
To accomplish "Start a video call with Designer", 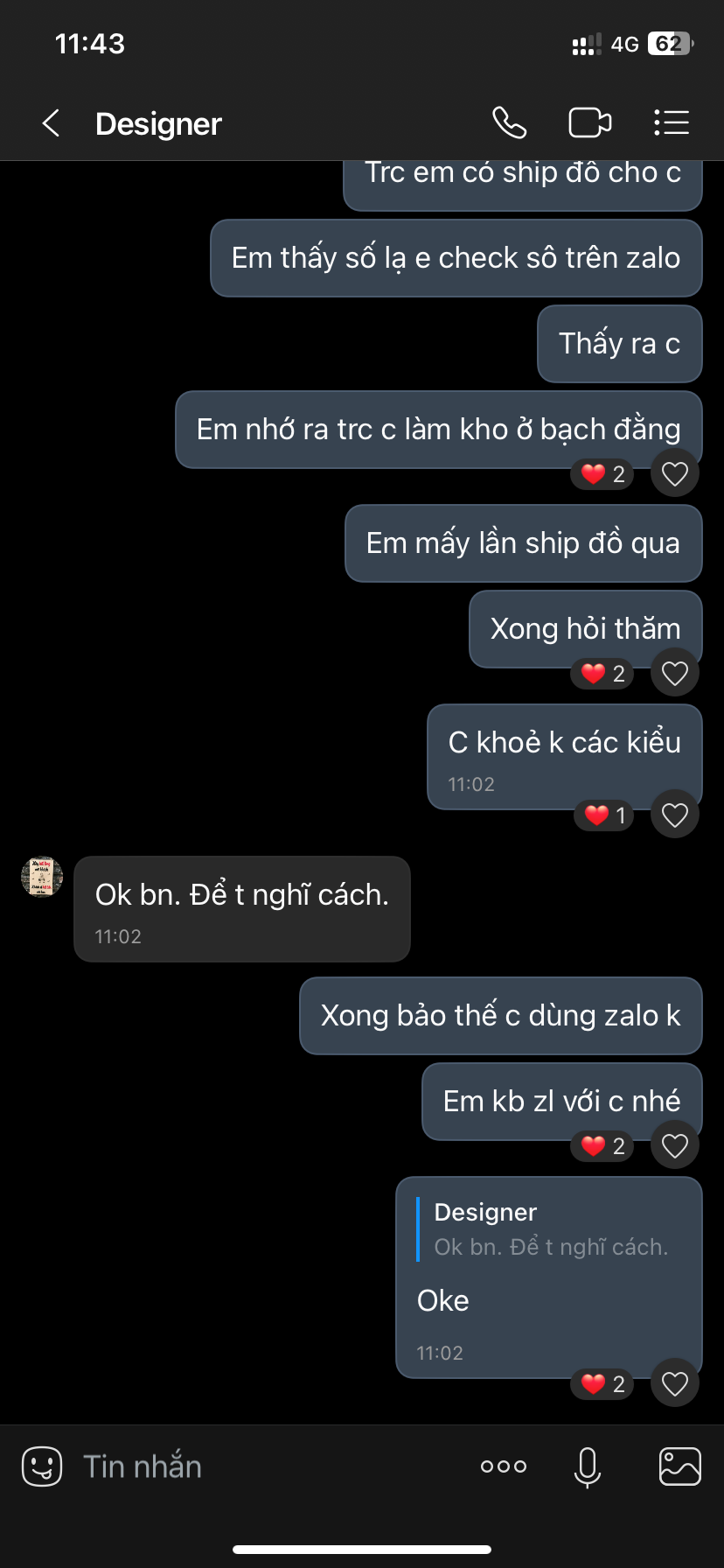I will click(x=589, y=123).
